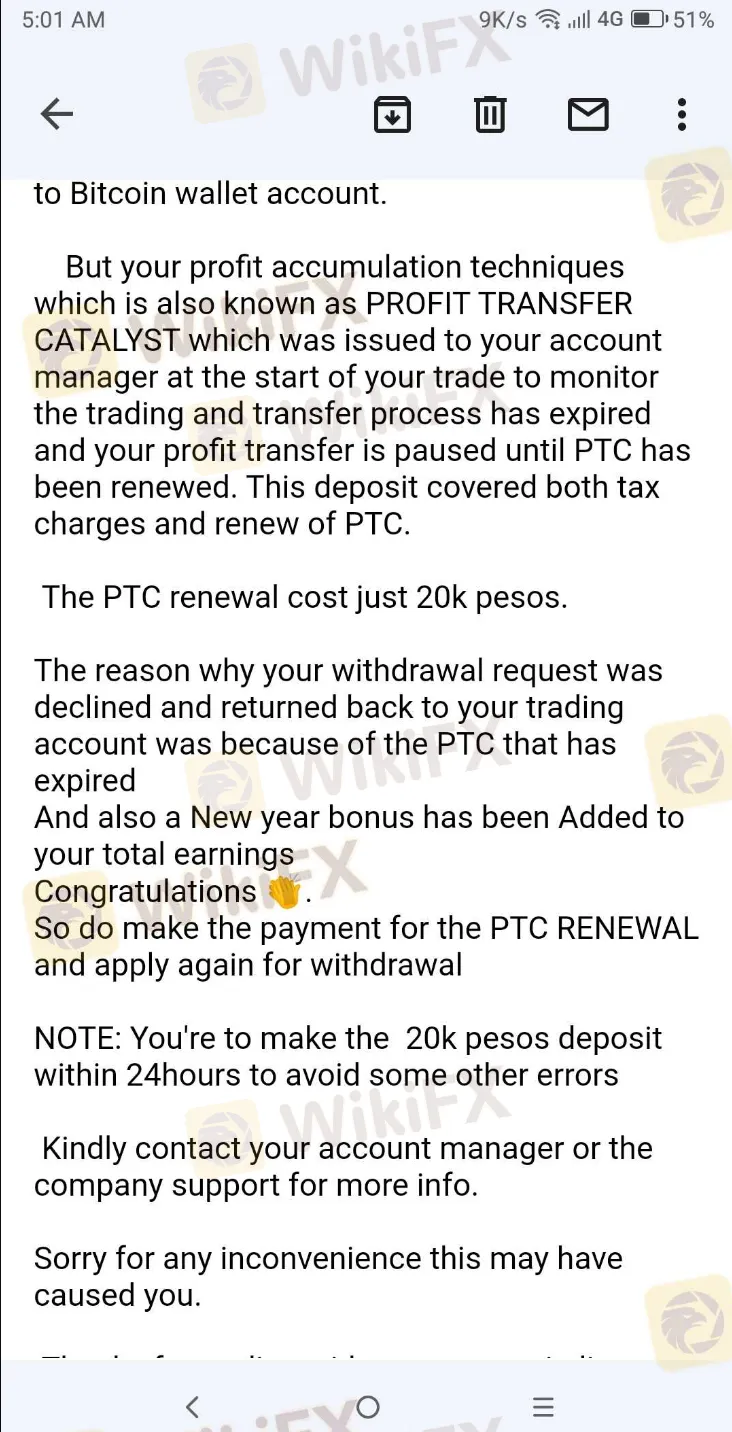The height and width of the screenshot is (1432, 732).
Task: Tap the system home button
Action: click(367, 1407)
